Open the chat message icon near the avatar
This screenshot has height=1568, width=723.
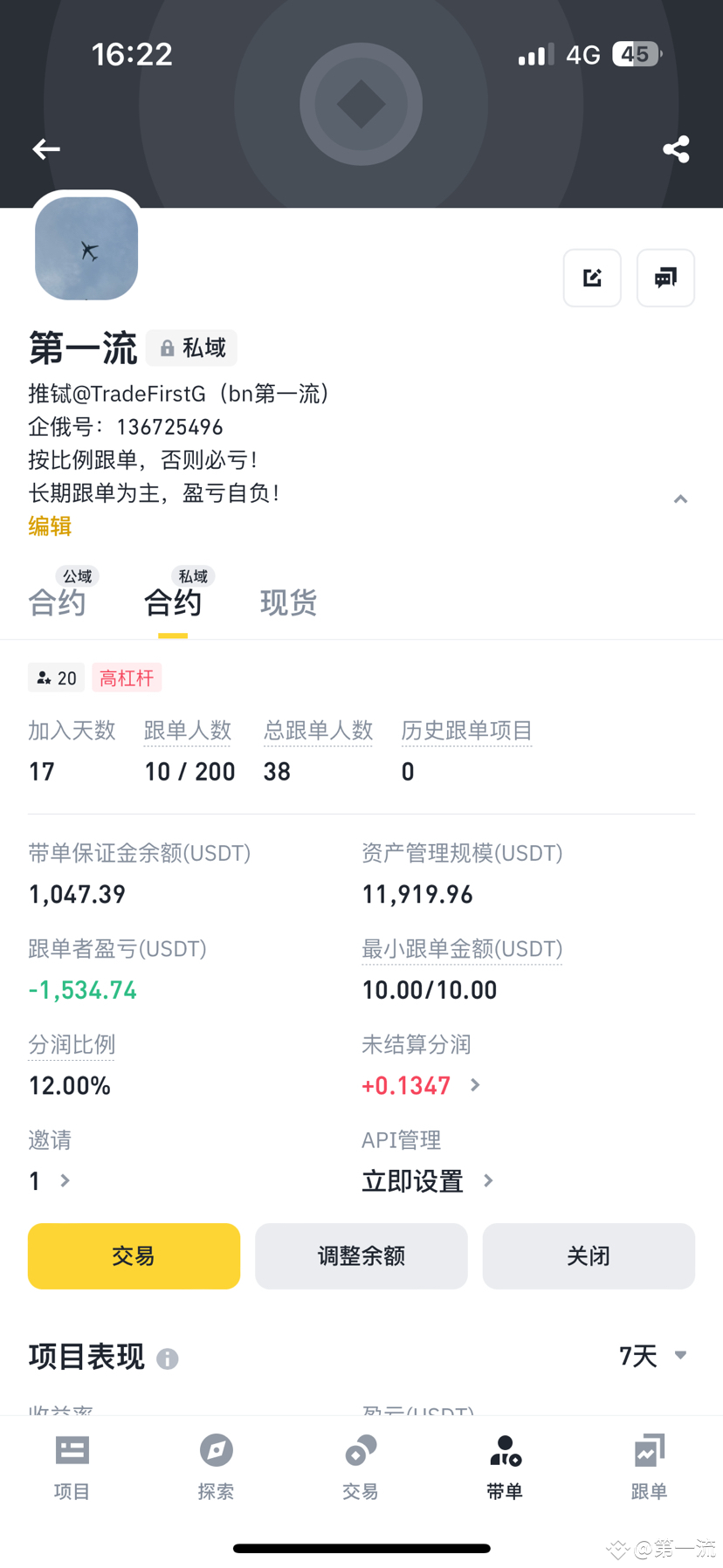pos(664,278)
